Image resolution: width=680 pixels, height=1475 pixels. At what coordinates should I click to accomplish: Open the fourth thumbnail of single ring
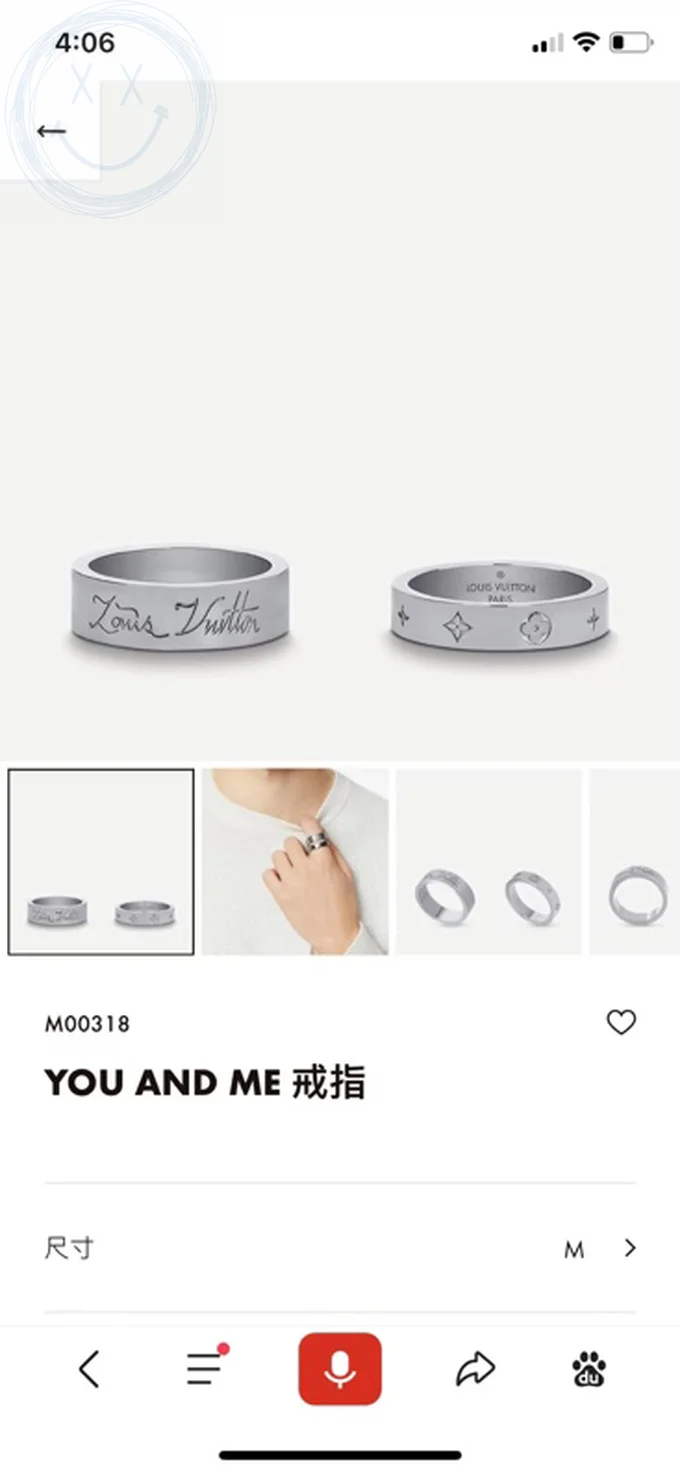coord(636,862)
